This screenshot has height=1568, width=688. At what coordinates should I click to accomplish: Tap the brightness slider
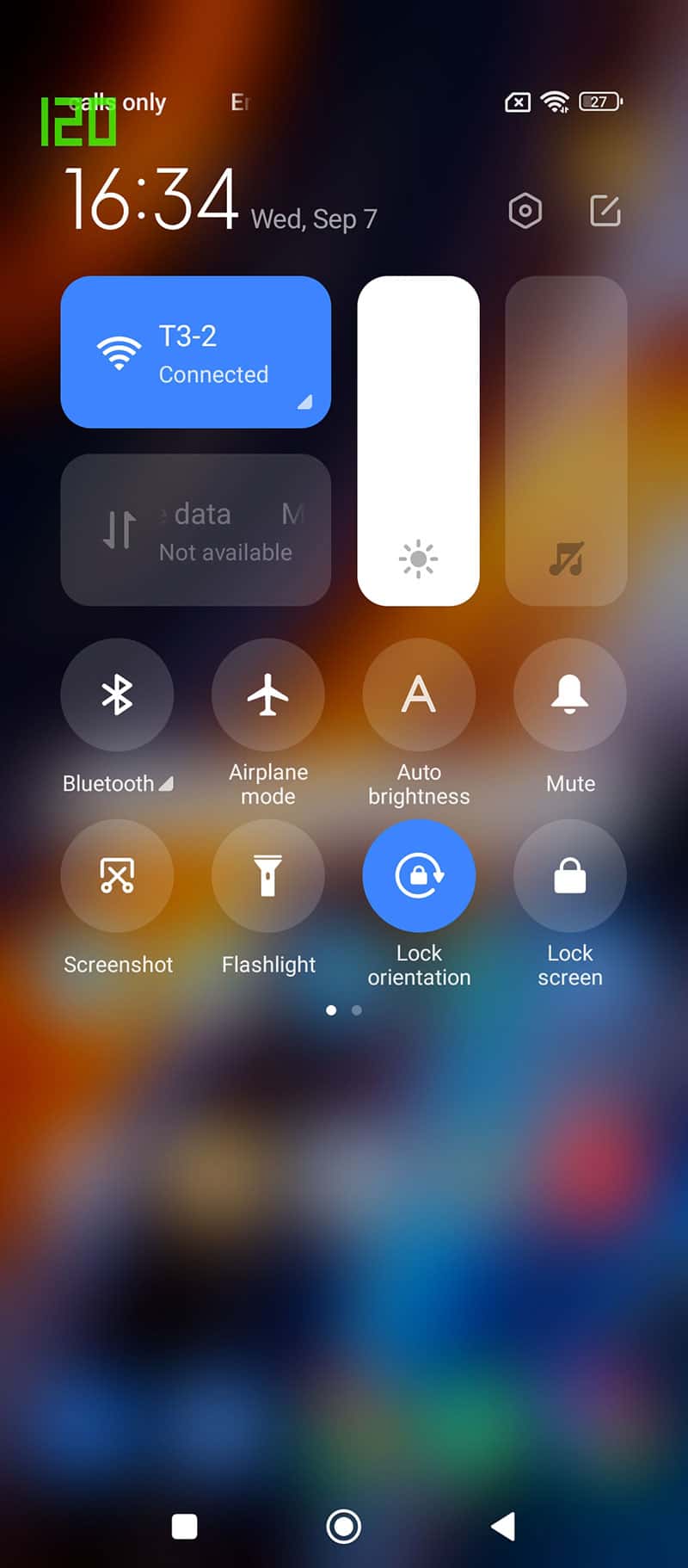[418, 441]
